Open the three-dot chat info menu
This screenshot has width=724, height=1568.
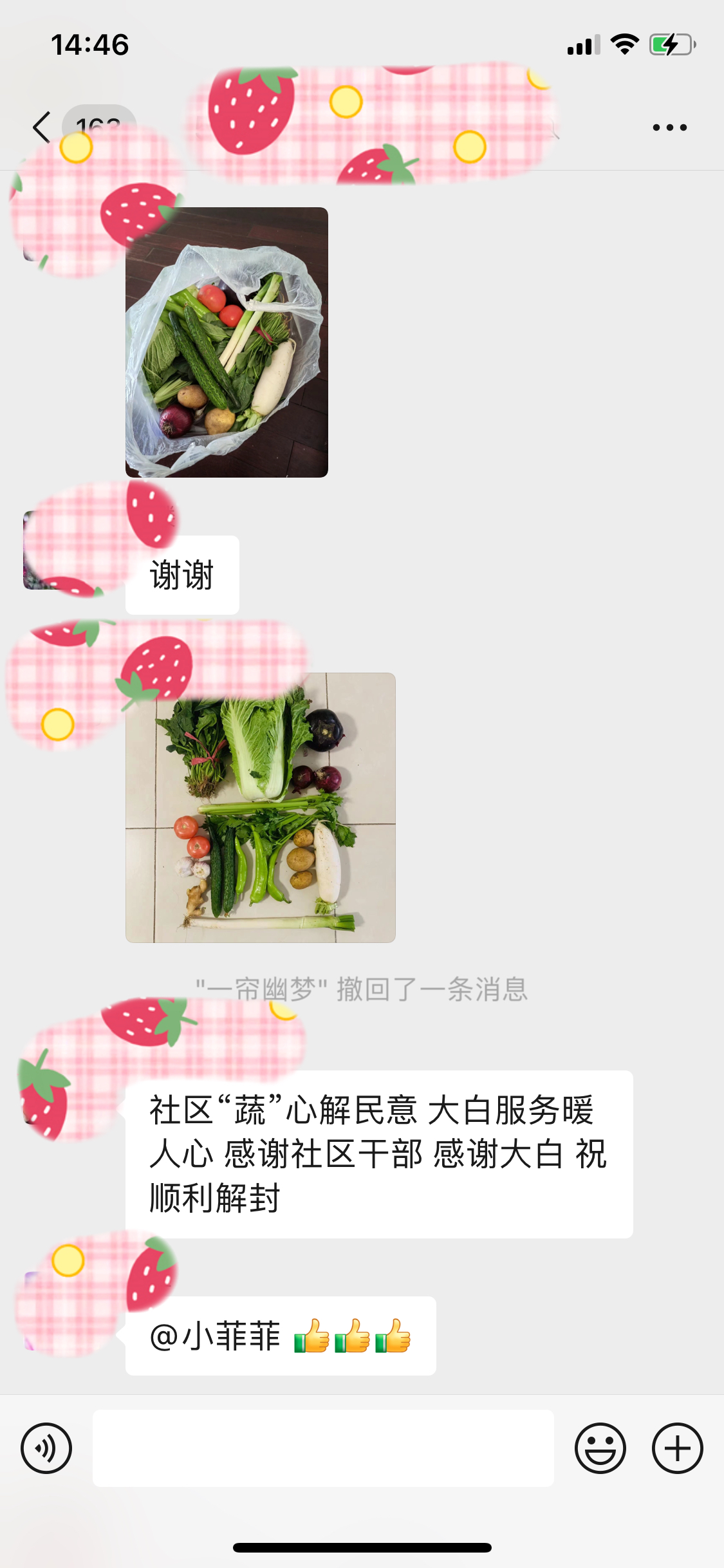[x=669, y=127]
